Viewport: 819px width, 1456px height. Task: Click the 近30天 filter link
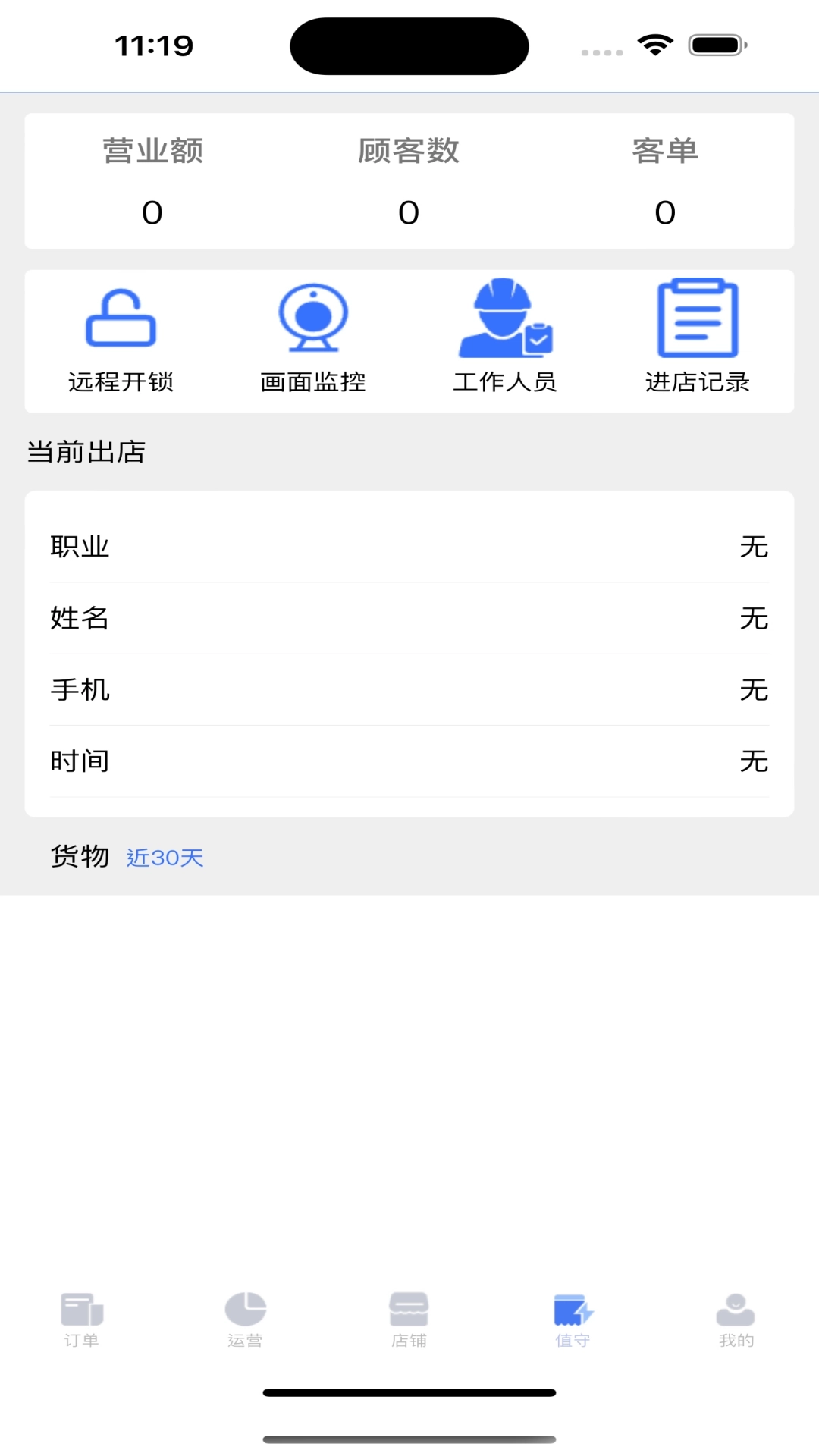(x=166, y=856)
